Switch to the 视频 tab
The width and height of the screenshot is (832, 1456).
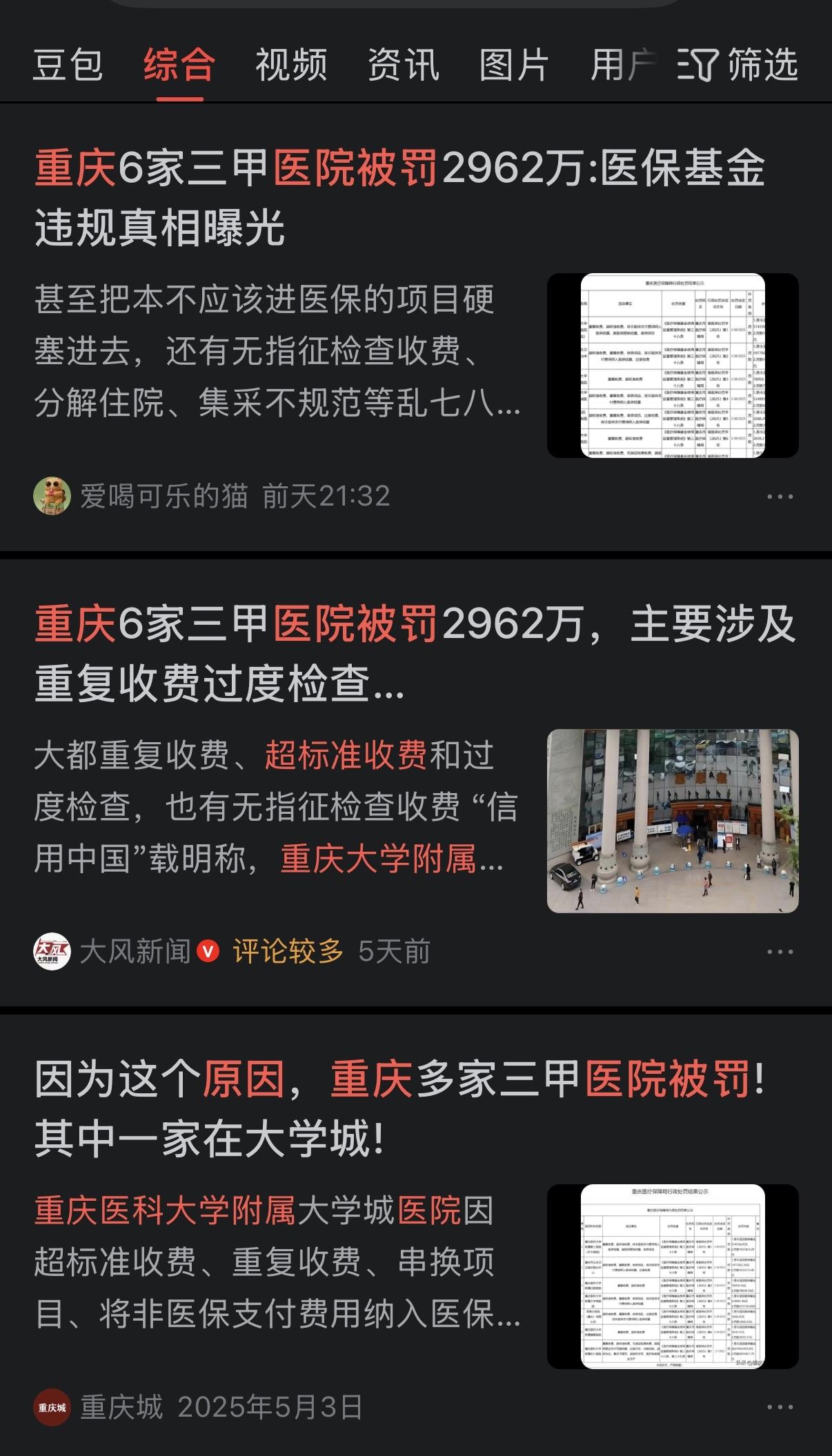click(290, 67)
